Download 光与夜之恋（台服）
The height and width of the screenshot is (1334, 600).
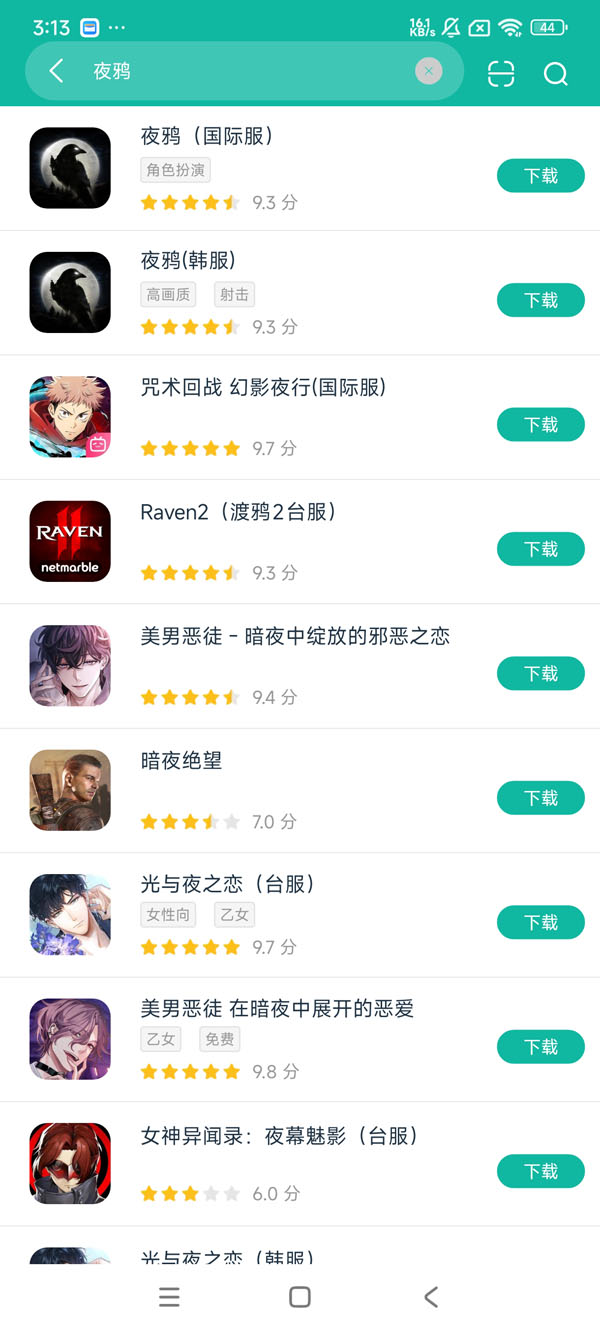click(540, 922)
